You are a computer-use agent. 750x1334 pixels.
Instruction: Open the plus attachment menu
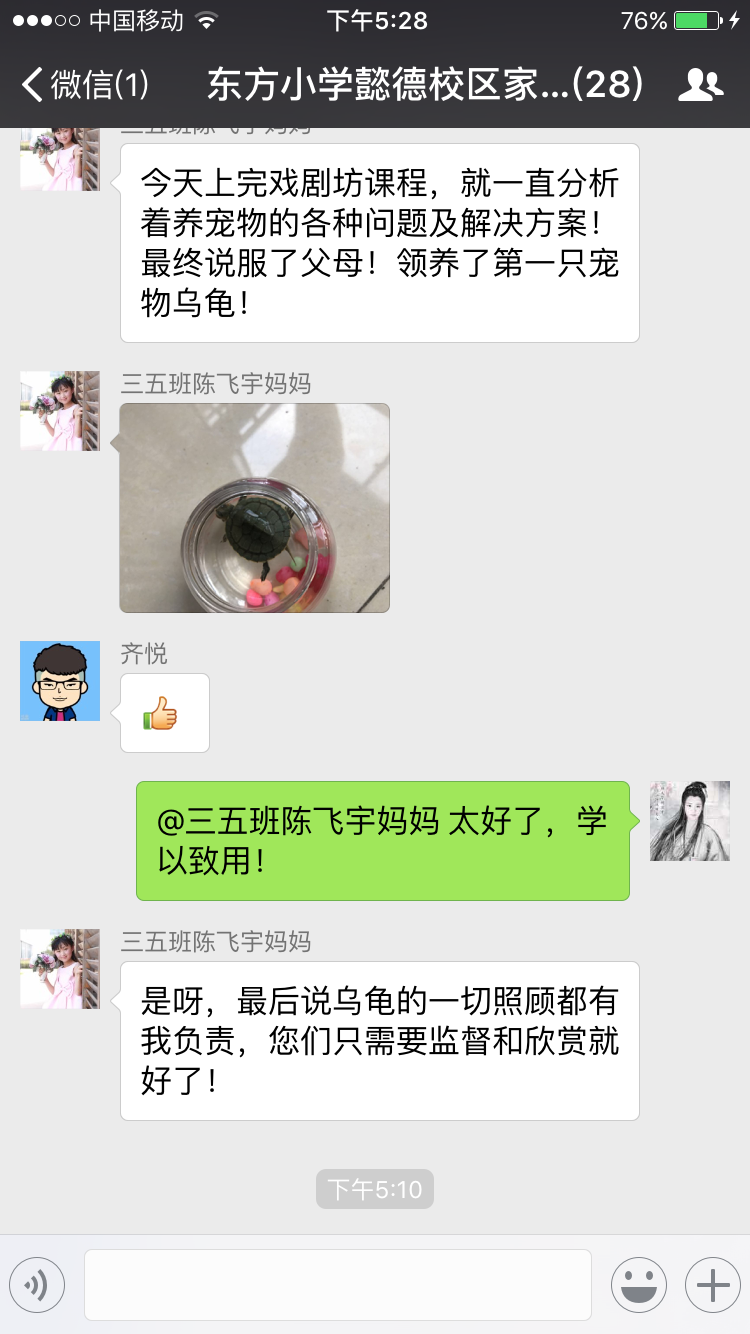click(x=712, y=1285)
